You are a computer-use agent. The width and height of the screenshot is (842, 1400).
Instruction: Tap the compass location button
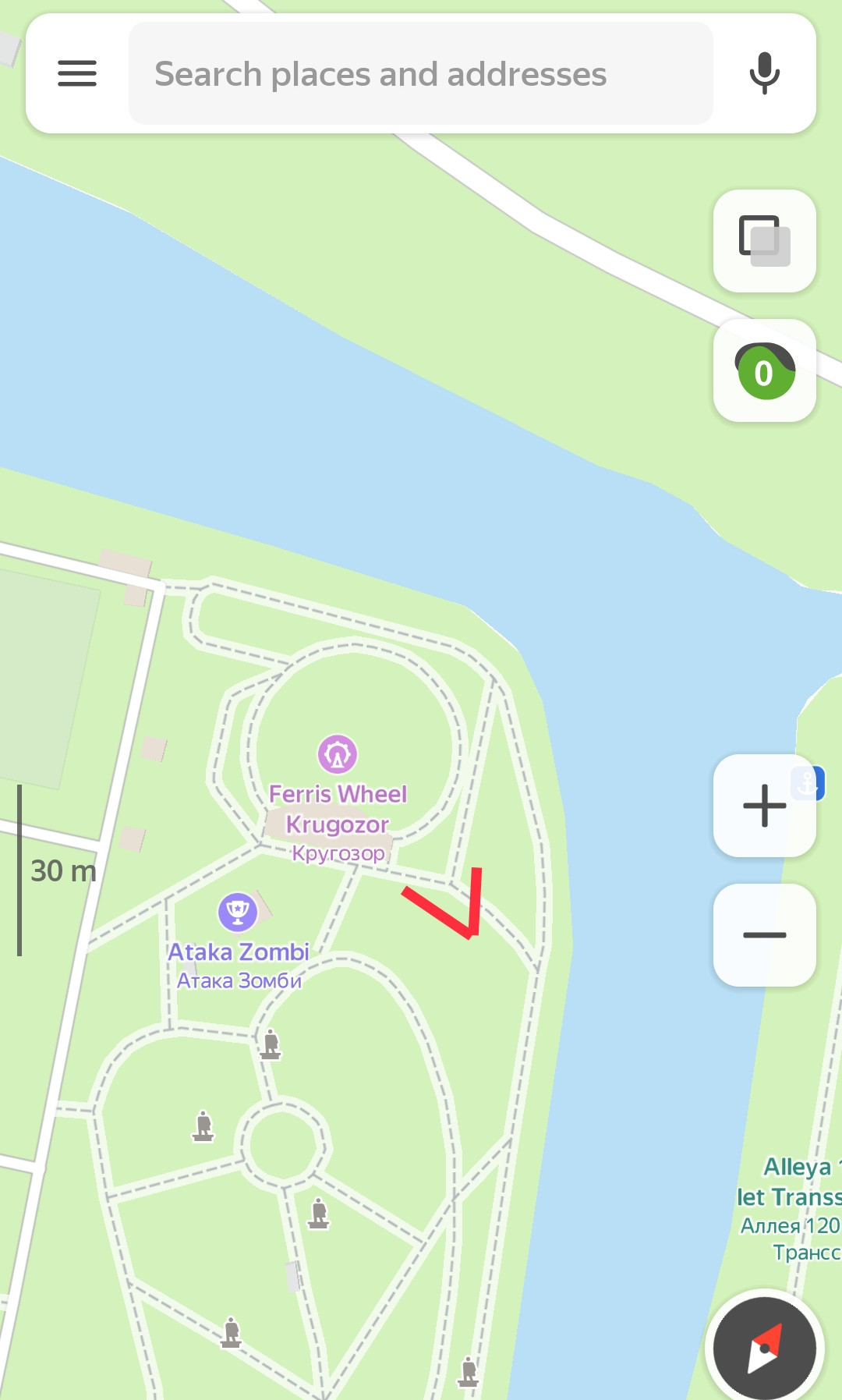(x=764, y=1348)
